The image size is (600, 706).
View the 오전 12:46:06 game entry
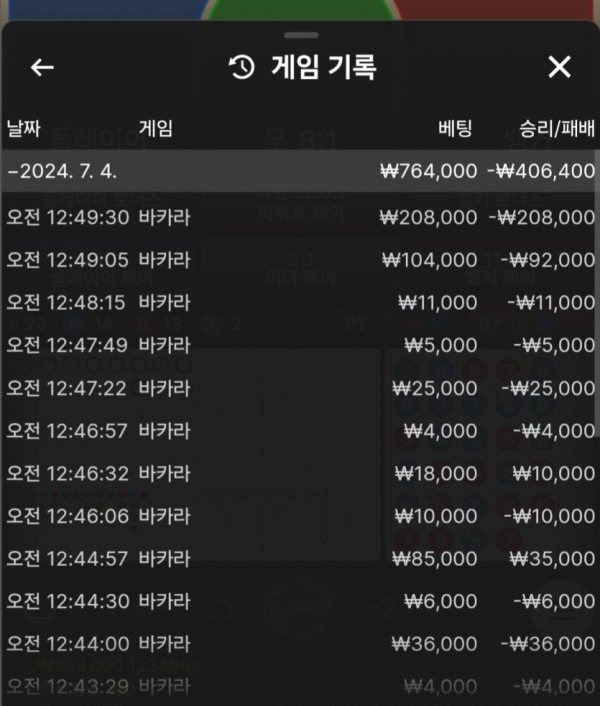(300, 516)
